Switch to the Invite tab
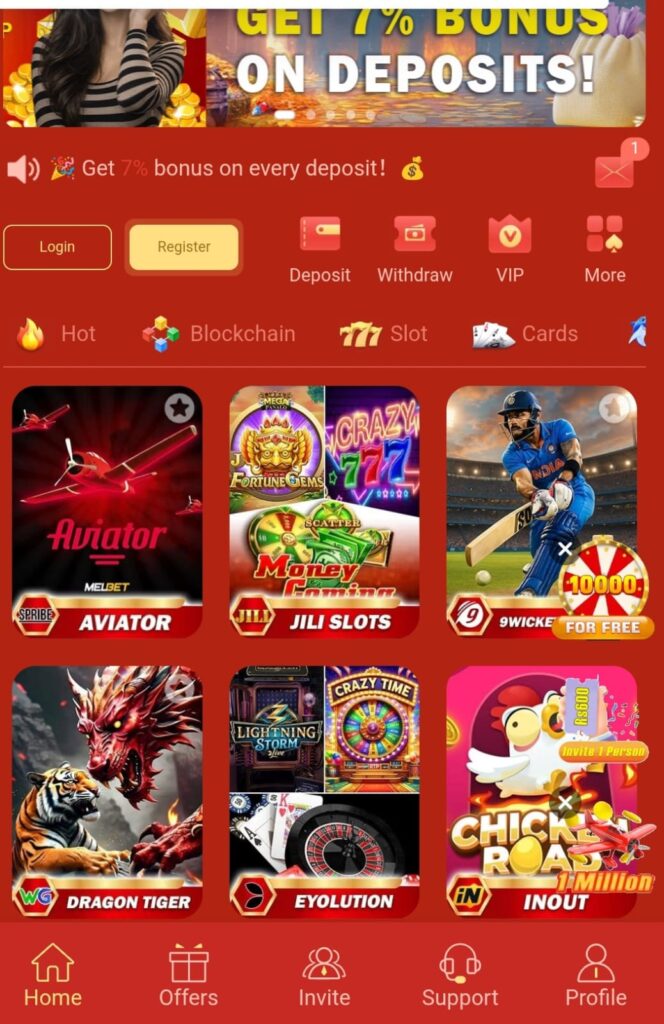 click(324, 976)
